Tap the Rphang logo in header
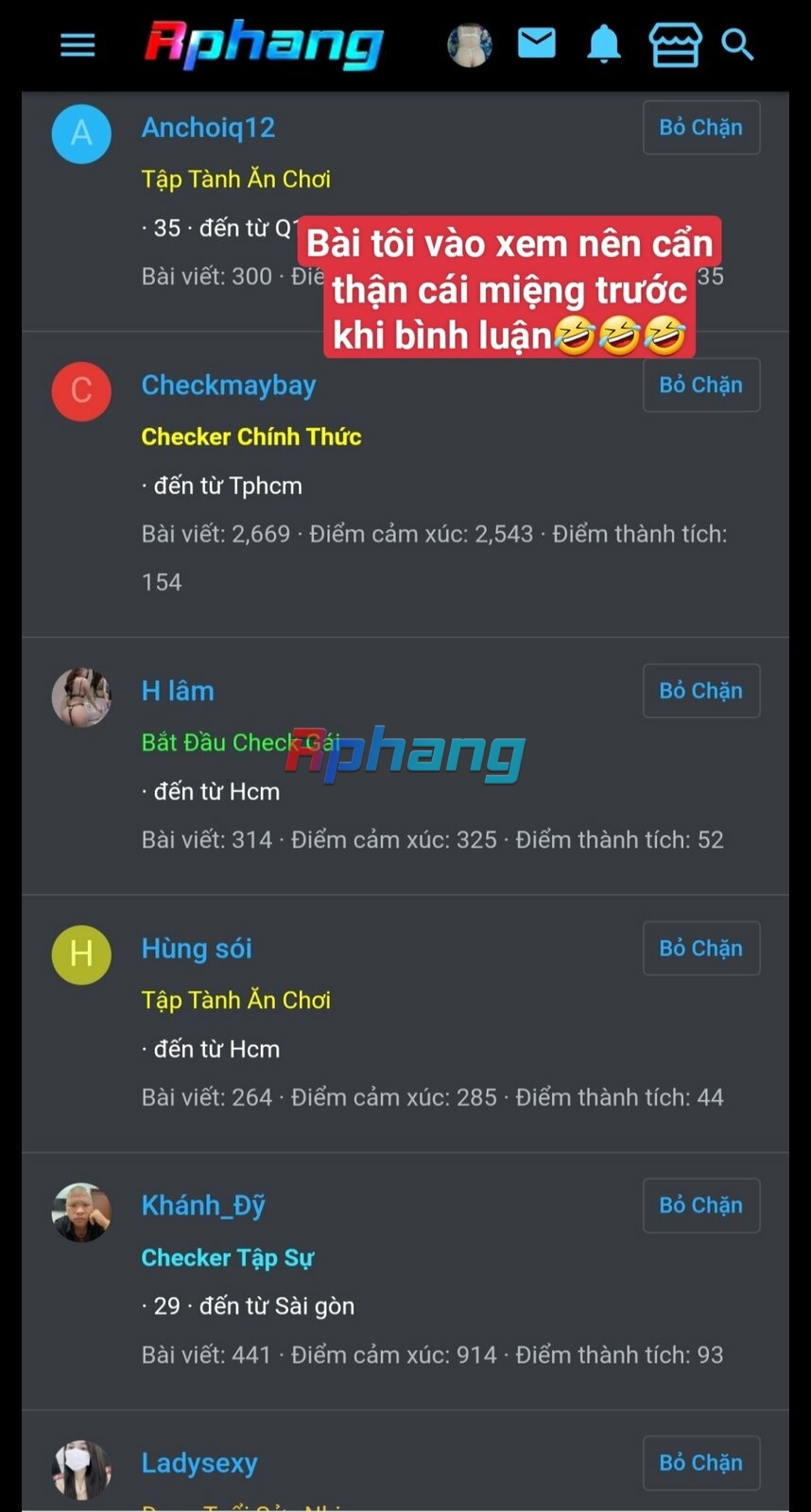 point(264,44)
